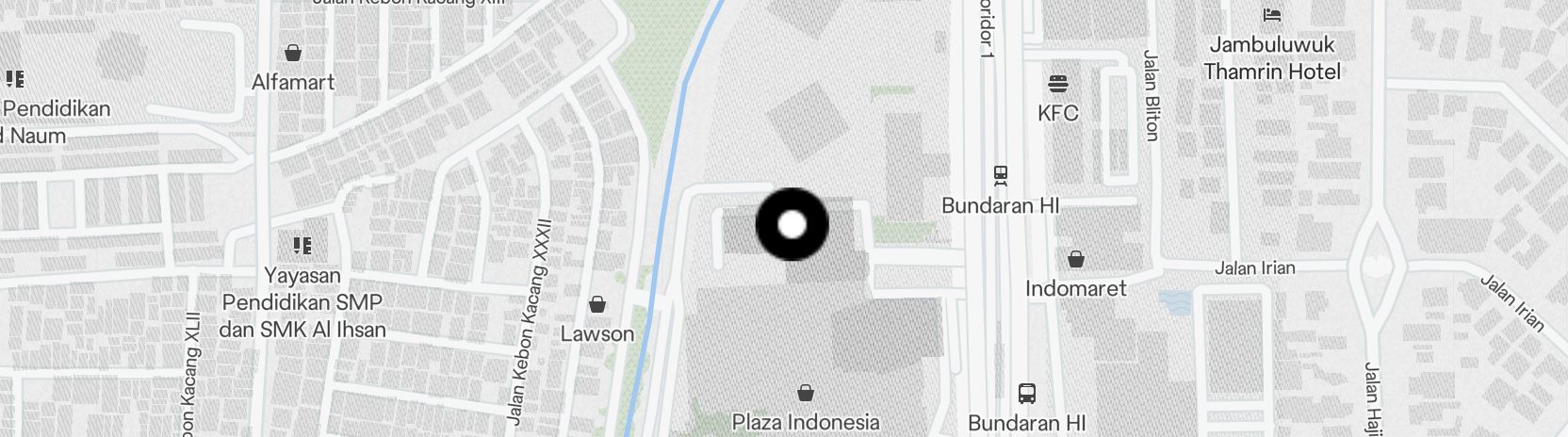Select the Lawson store marker
This screenshot has width=1568, height=437.
[x=597, y=304]
